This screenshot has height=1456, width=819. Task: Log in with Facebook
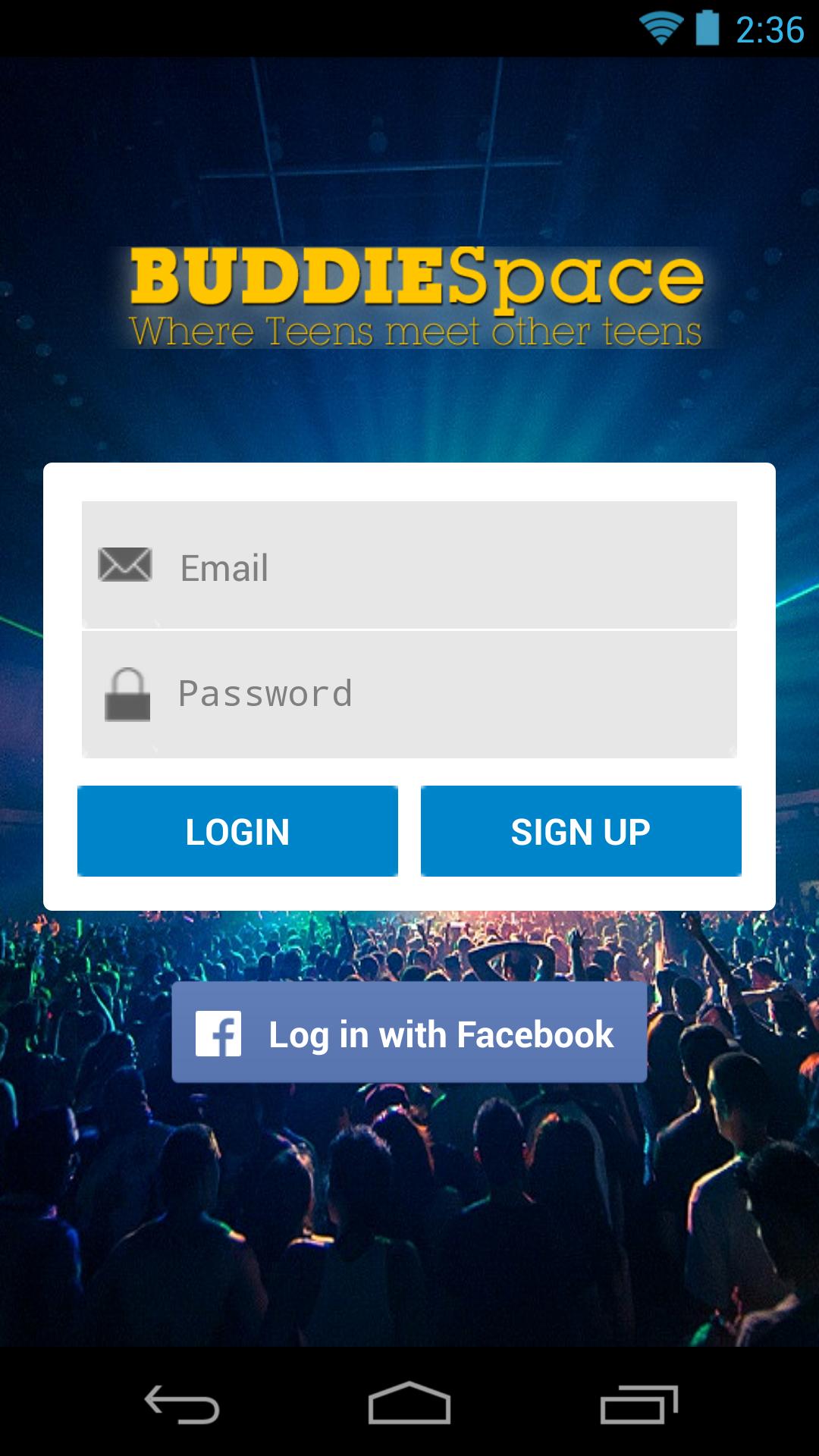pyautogui.click(x=409, y=1033)
